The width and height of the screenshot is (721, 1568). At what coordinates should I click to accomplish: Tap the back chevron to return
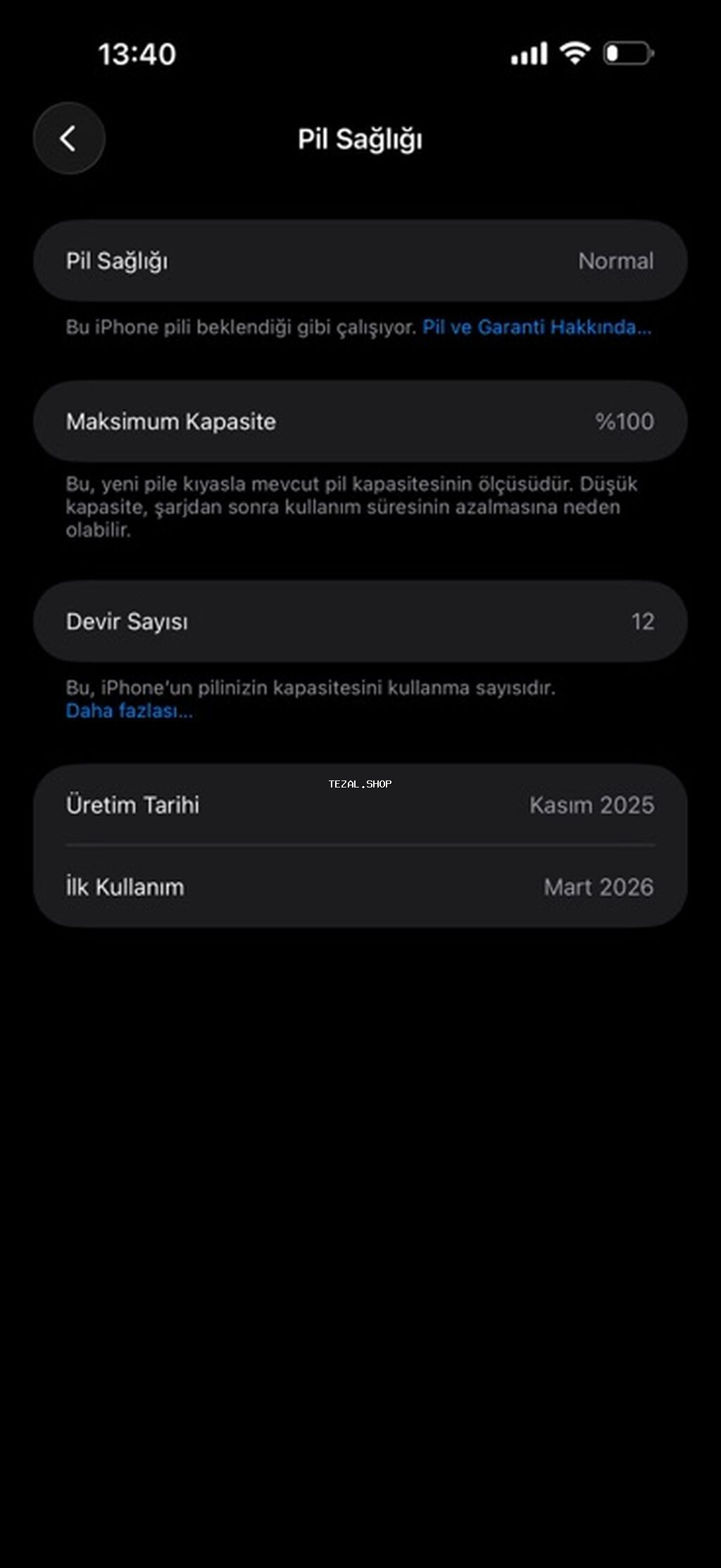point(68,138)
